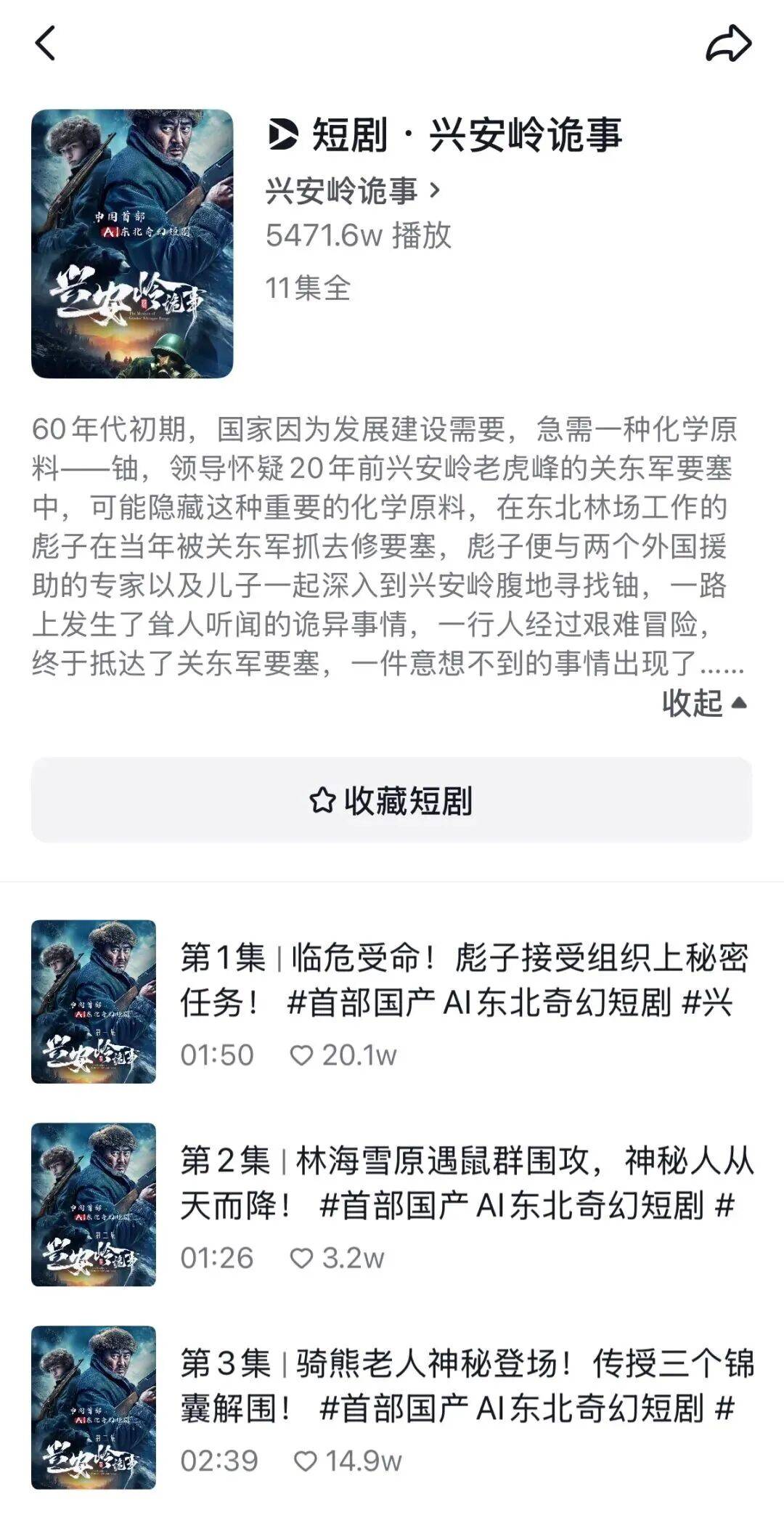
Task: Play episode 第1集 临危受命
Action: [463, 980]
